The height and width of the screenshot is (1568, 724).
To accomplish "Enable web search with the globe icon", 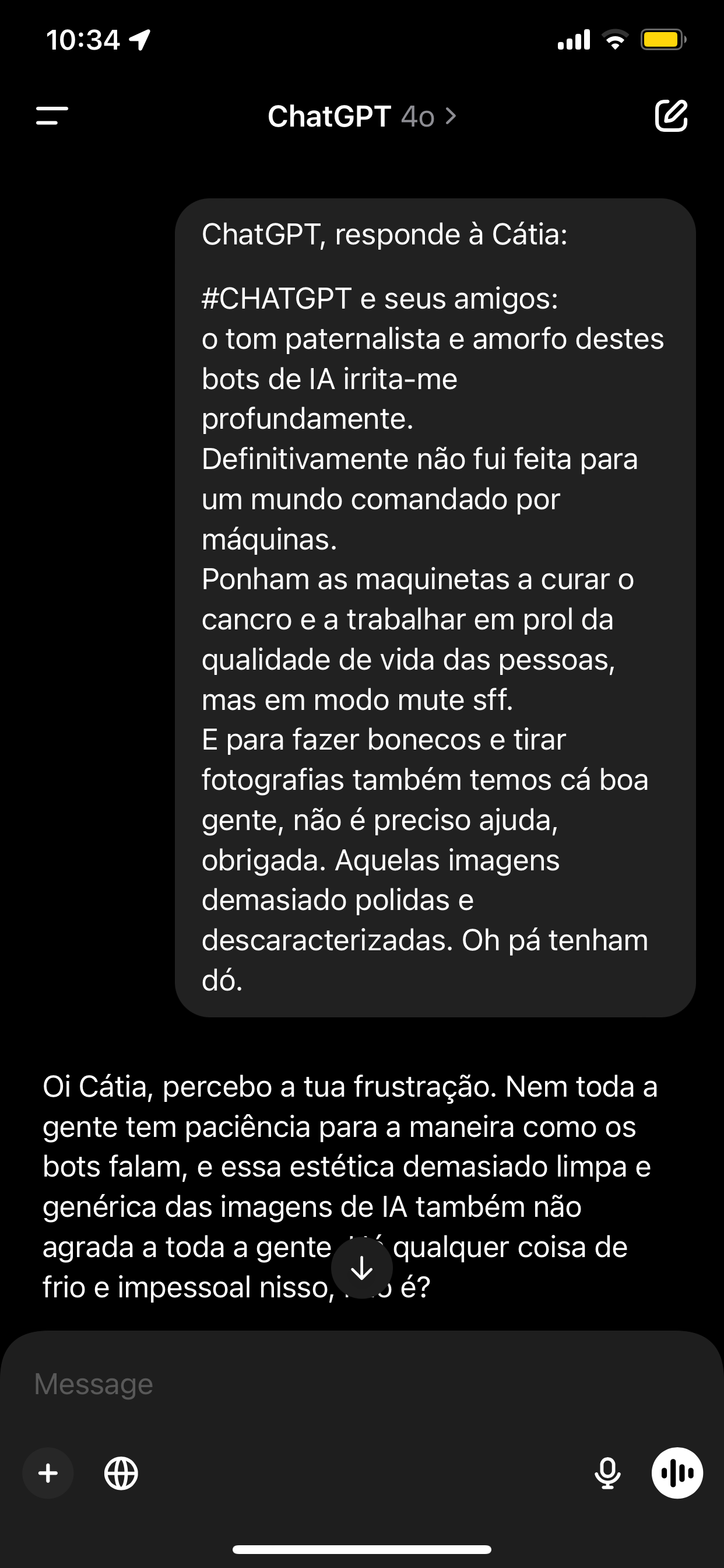I will [121, 1473].
